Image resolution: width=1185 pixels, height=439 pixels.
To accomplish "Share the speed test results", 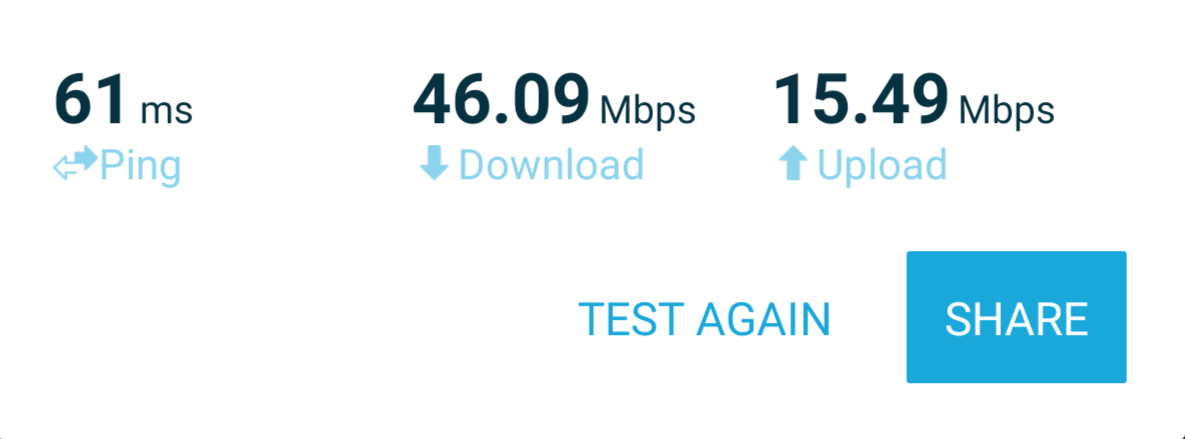I will 1016,317.
